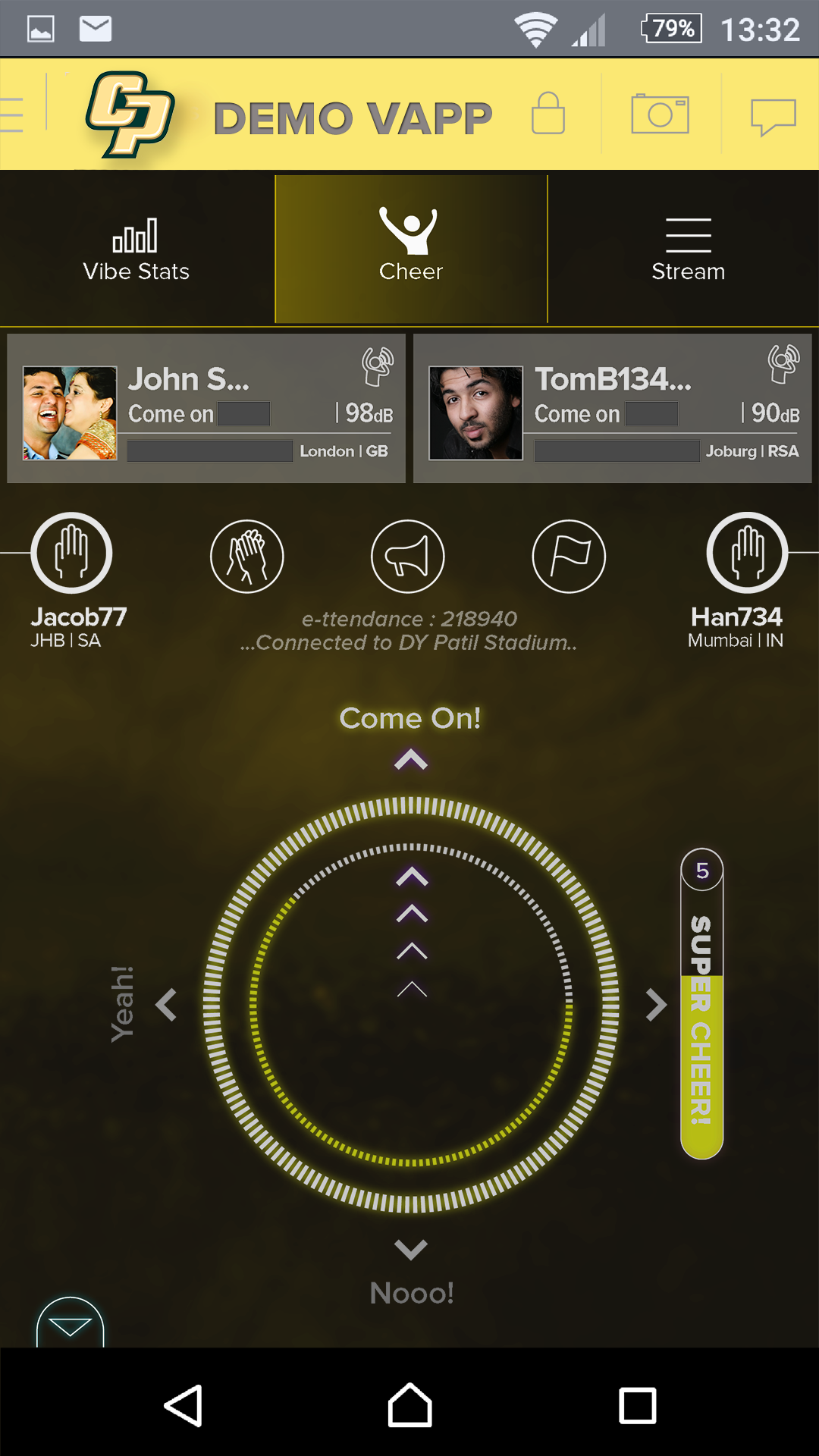Select the Cheer tab
819x1456 pixels.
coord(411,249)
